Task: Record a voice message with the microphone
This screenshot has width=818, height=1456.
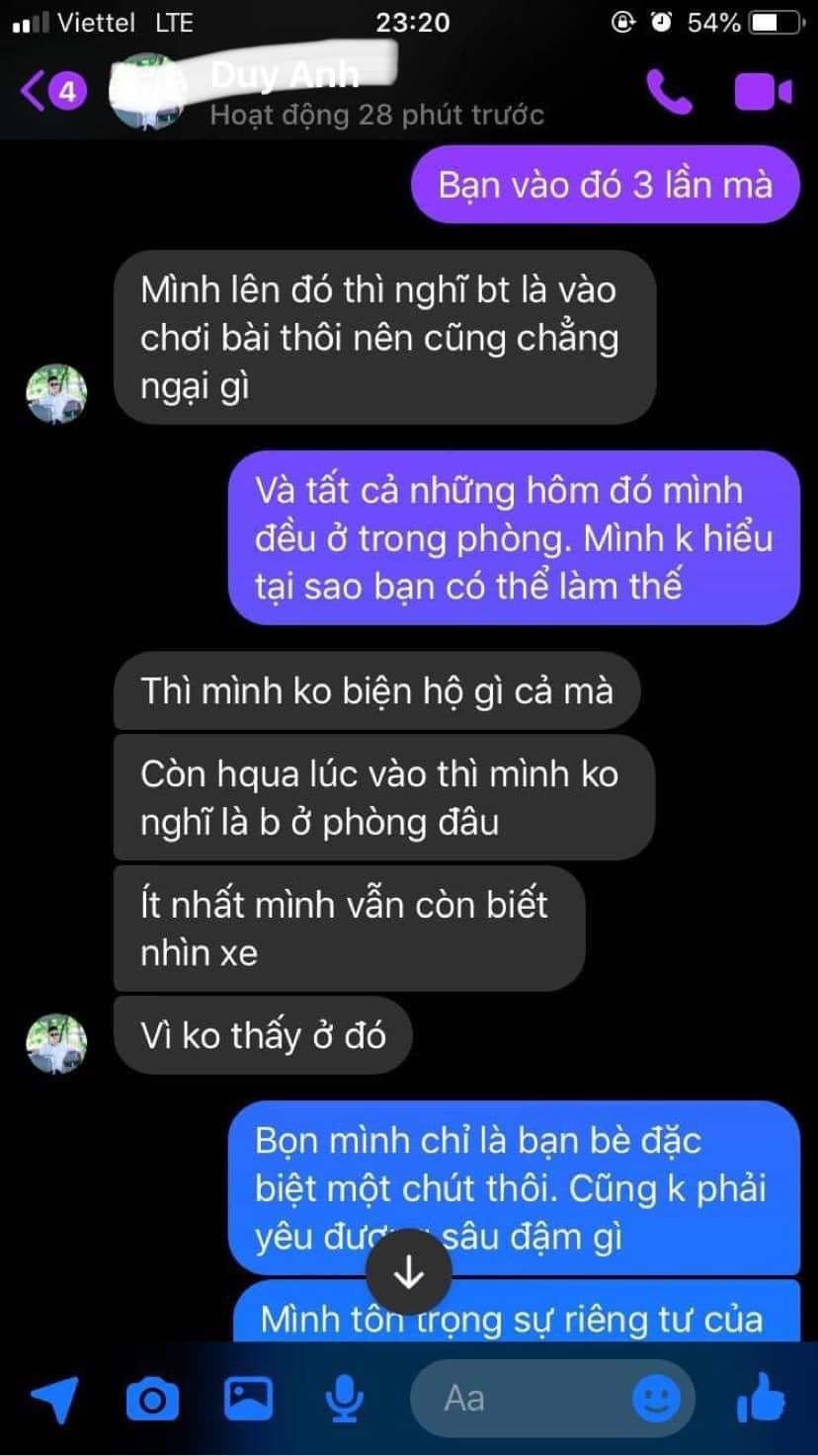Action: tap(345, 1399)
